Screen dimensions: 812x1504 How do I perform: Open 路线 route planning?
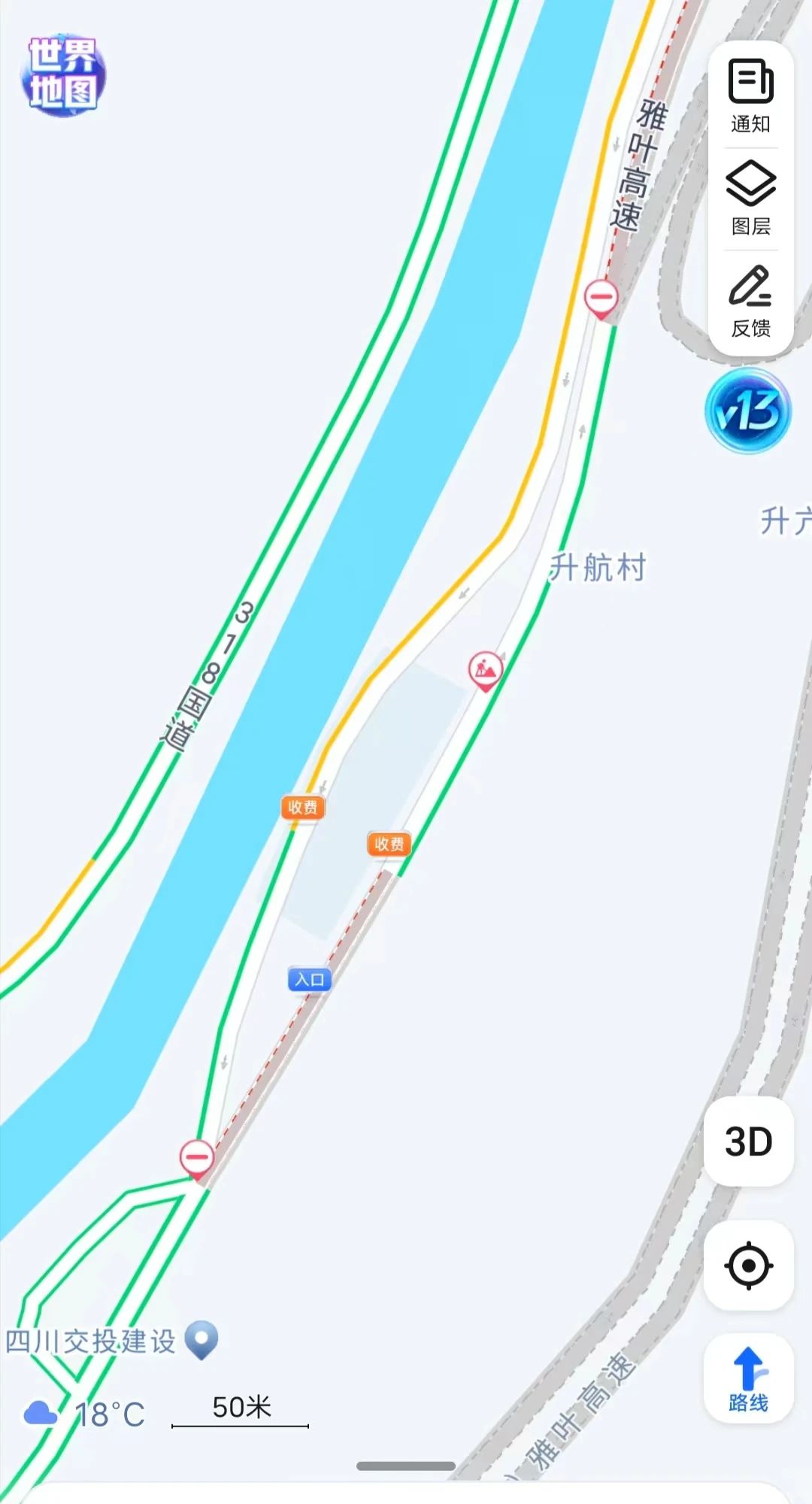point(749,1378)
